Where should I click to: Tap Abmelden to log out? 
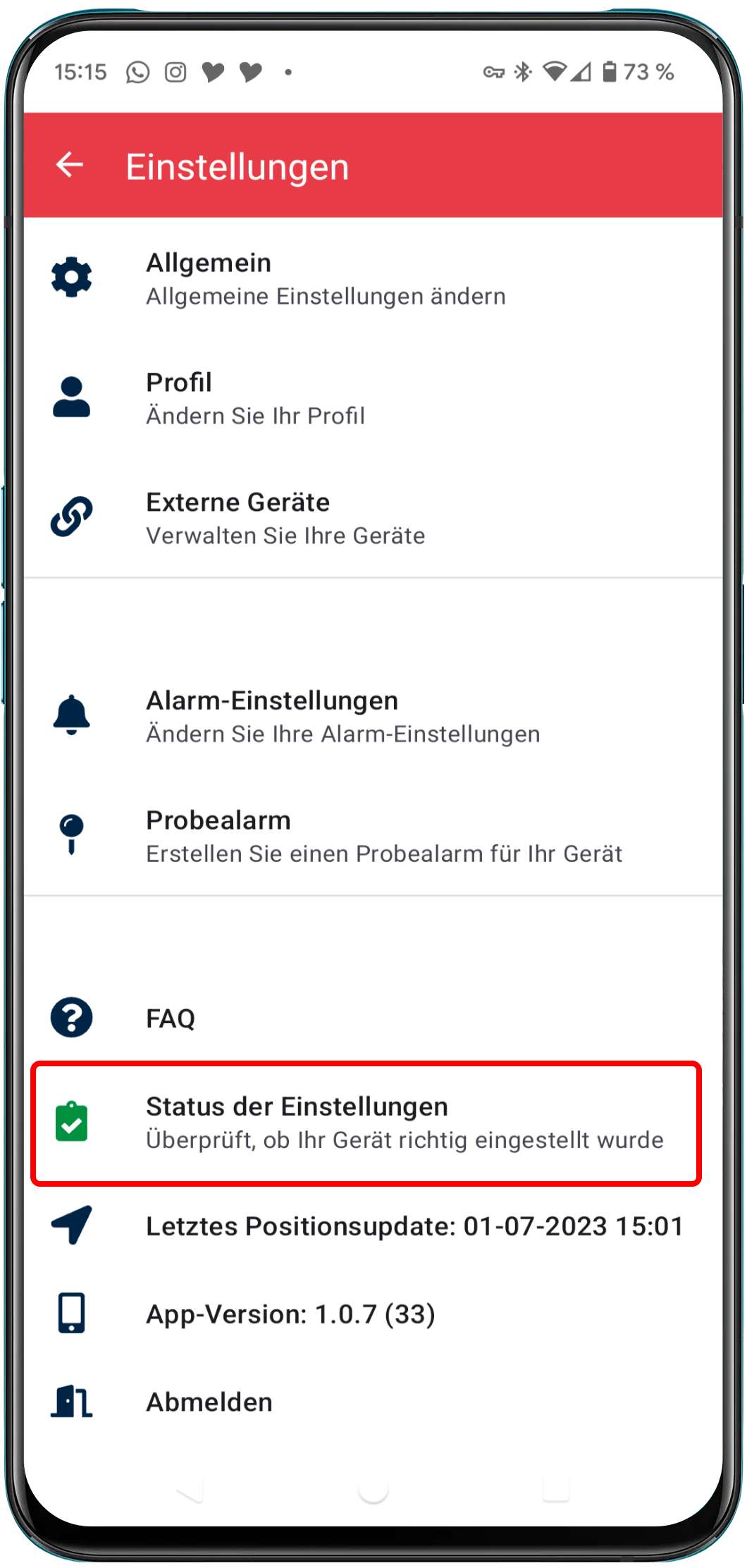[x=209, y=1402]
